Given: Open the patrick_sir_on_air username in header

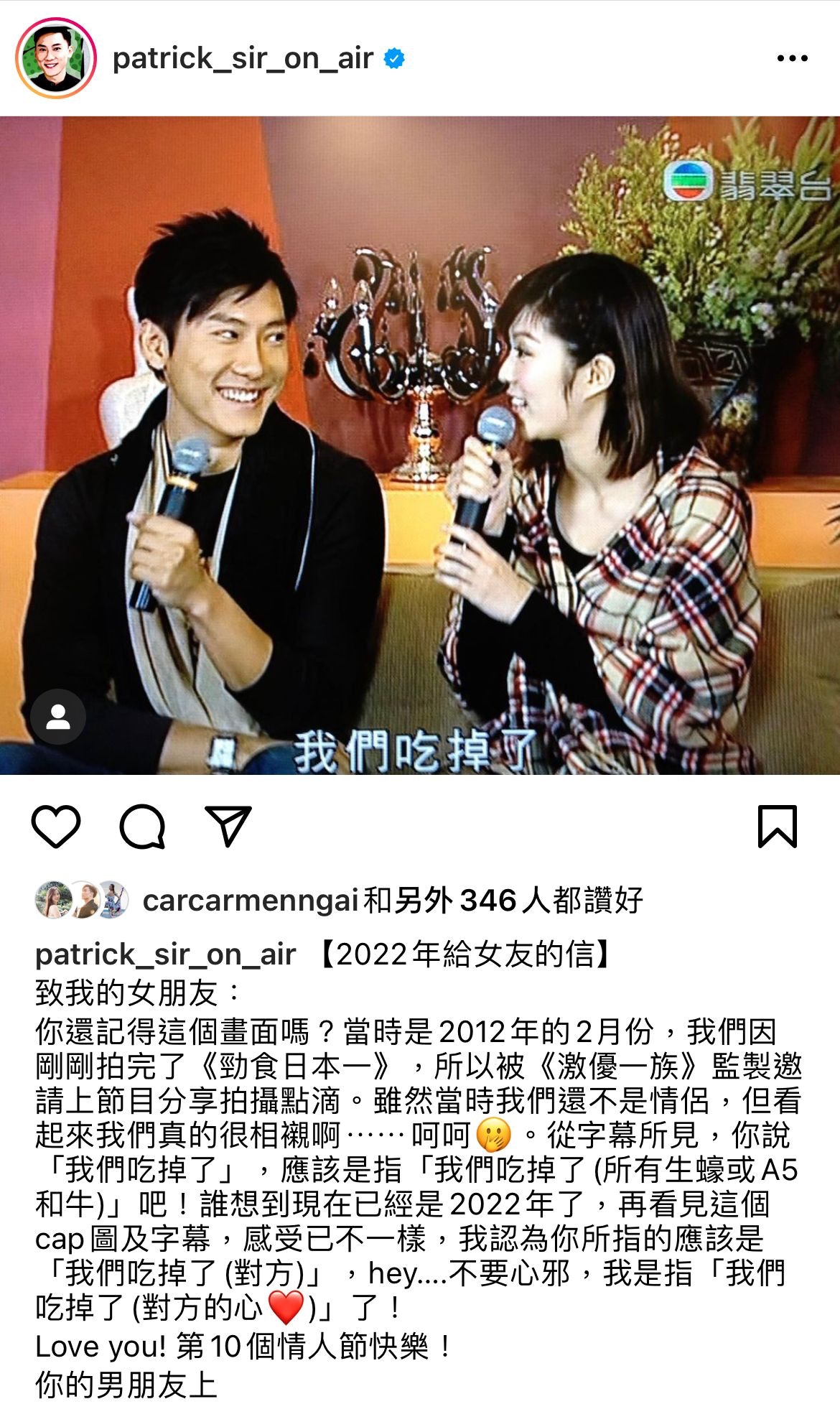Looking at the screenshot, I should (243, 58).
